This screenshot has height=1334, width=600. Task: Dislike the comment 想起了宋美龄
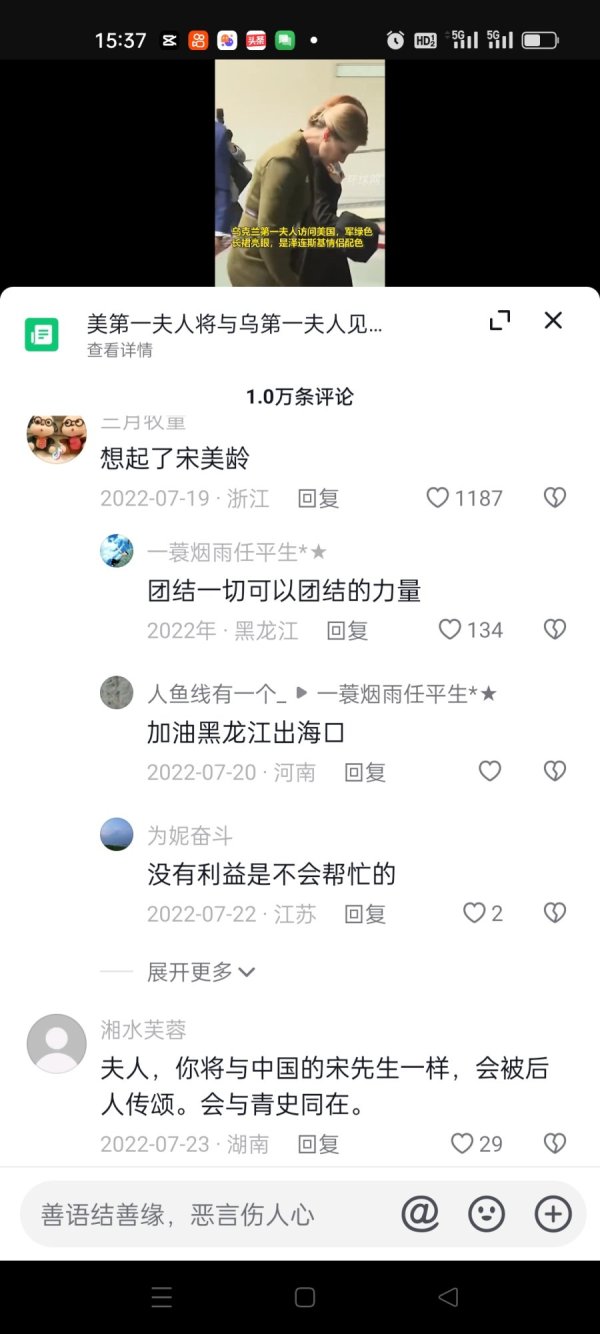(x=554, y=498)
